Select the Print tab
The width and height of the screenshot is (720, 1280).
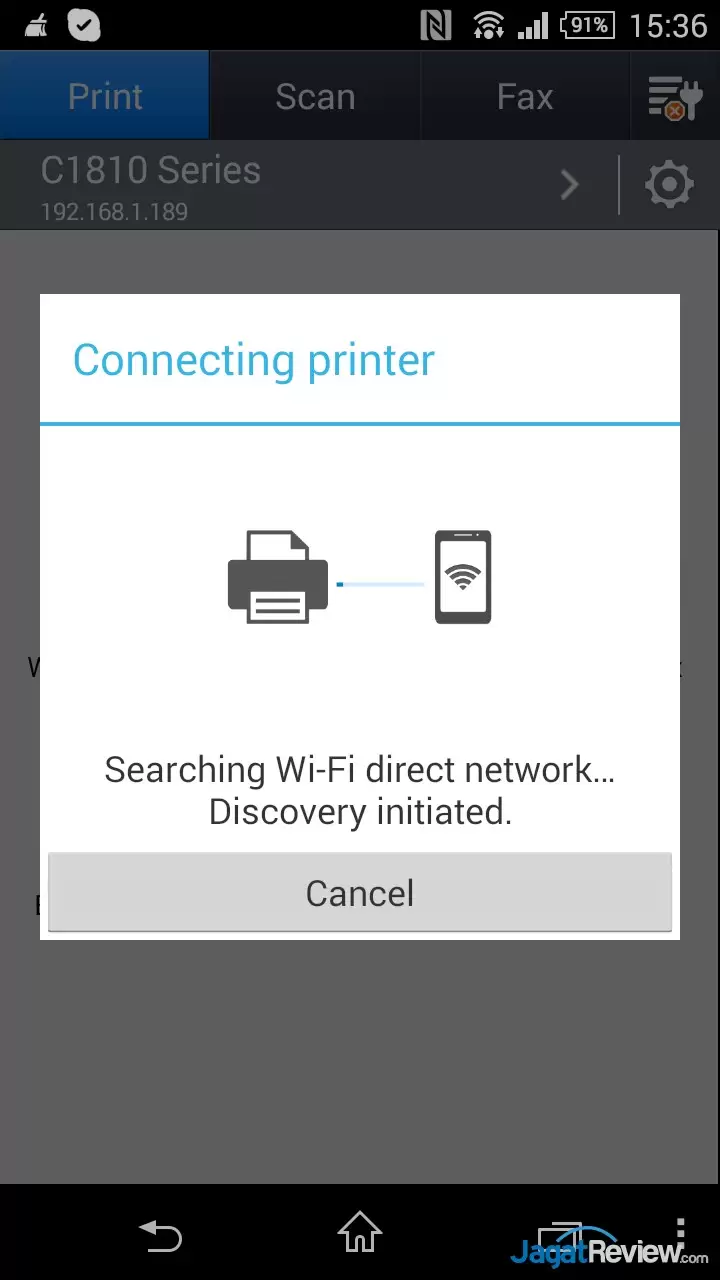coord(105,97)
